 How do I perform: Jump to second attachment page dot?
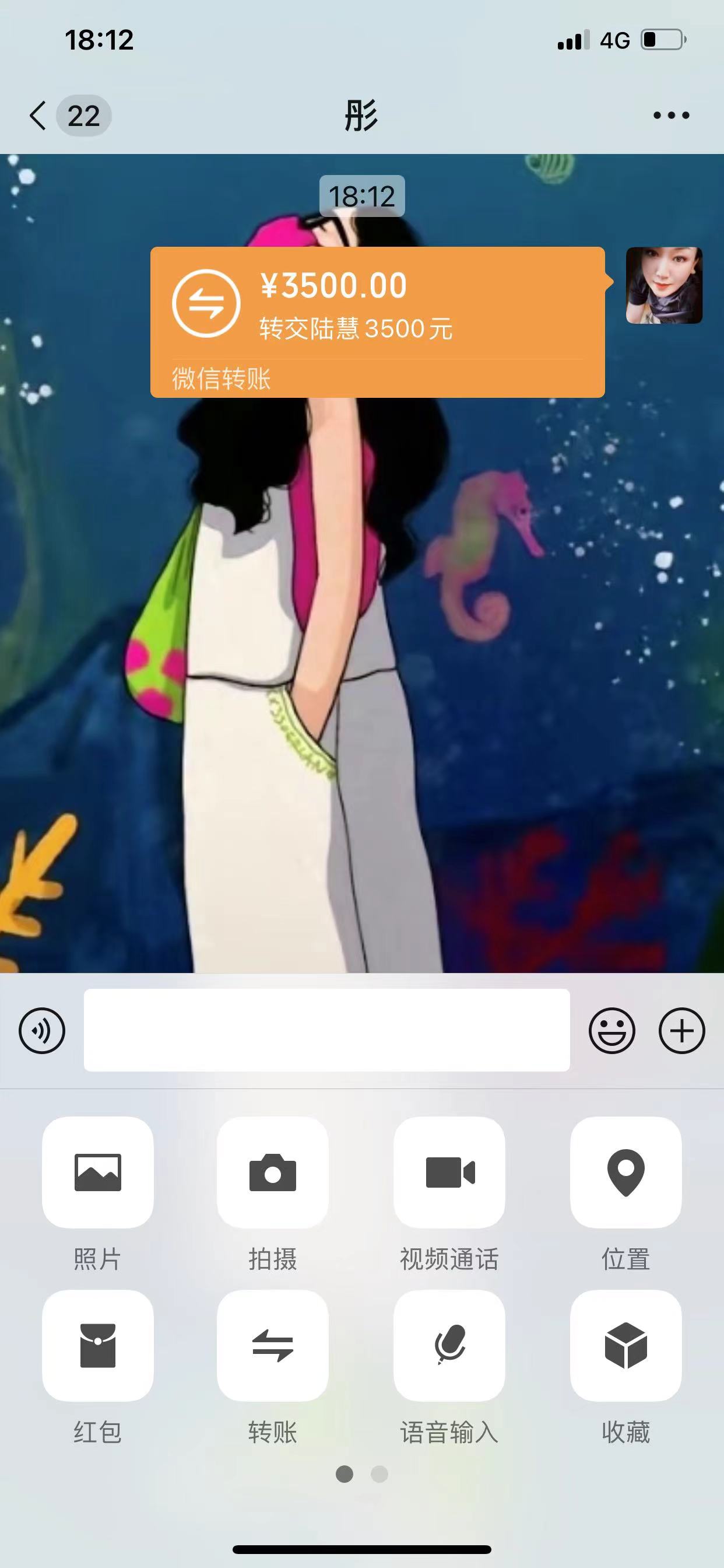[379, 1473]
